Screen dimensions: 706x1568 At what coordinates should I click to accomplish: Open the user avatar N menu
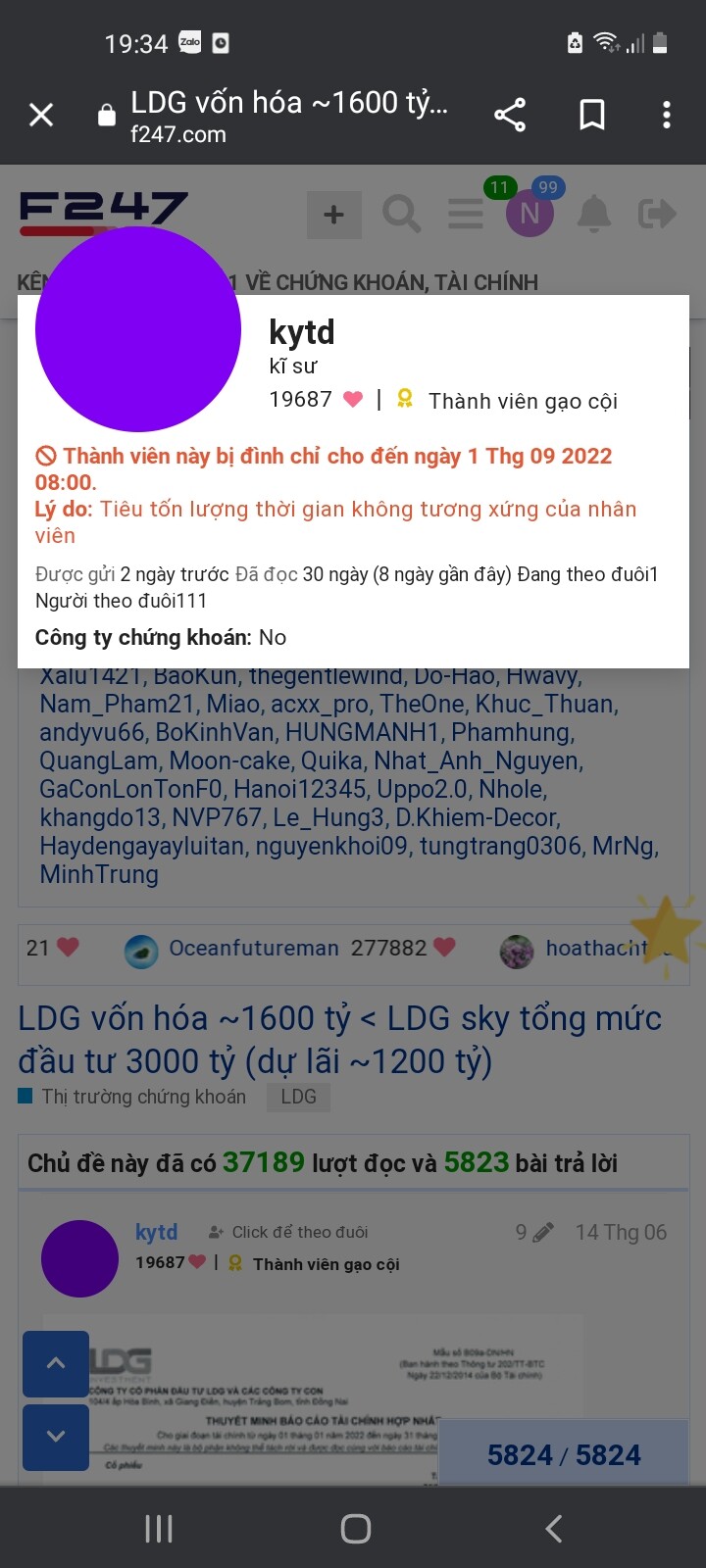(529, 214)
